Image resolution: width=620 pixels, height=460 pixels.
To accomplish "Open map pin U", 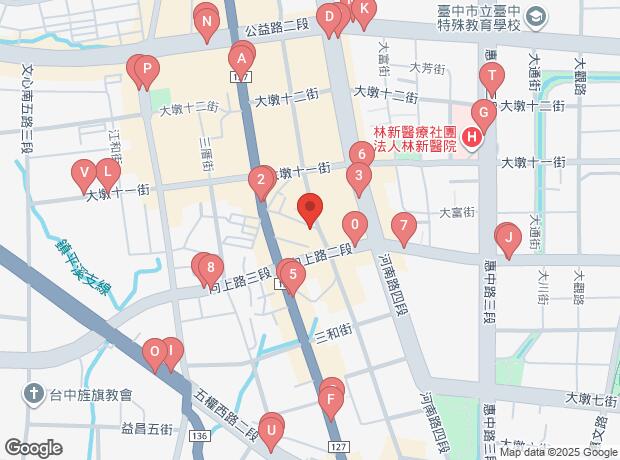I will (270, 427).
